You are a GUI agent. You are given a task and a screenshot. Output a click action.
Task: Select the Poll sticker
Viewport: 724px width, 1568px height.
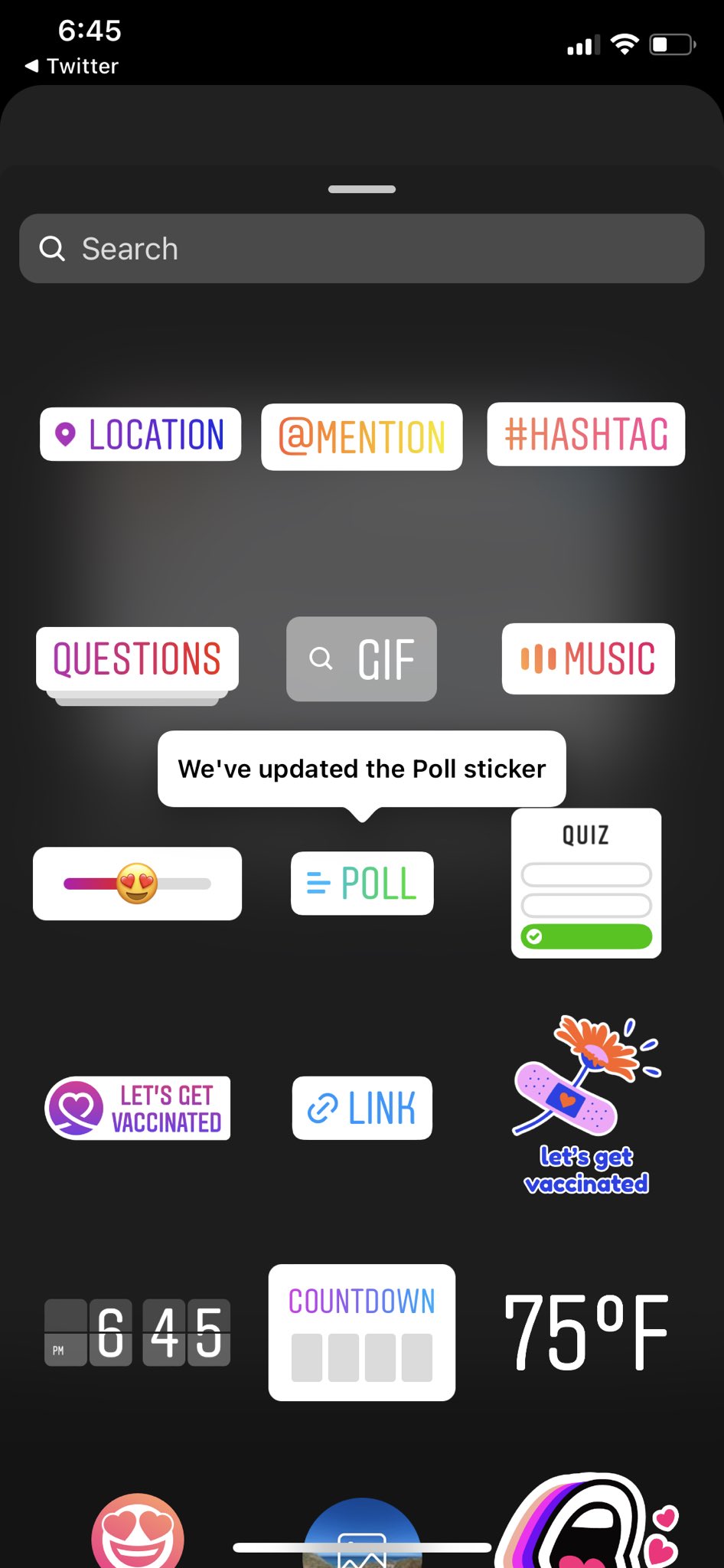point(361,884)
